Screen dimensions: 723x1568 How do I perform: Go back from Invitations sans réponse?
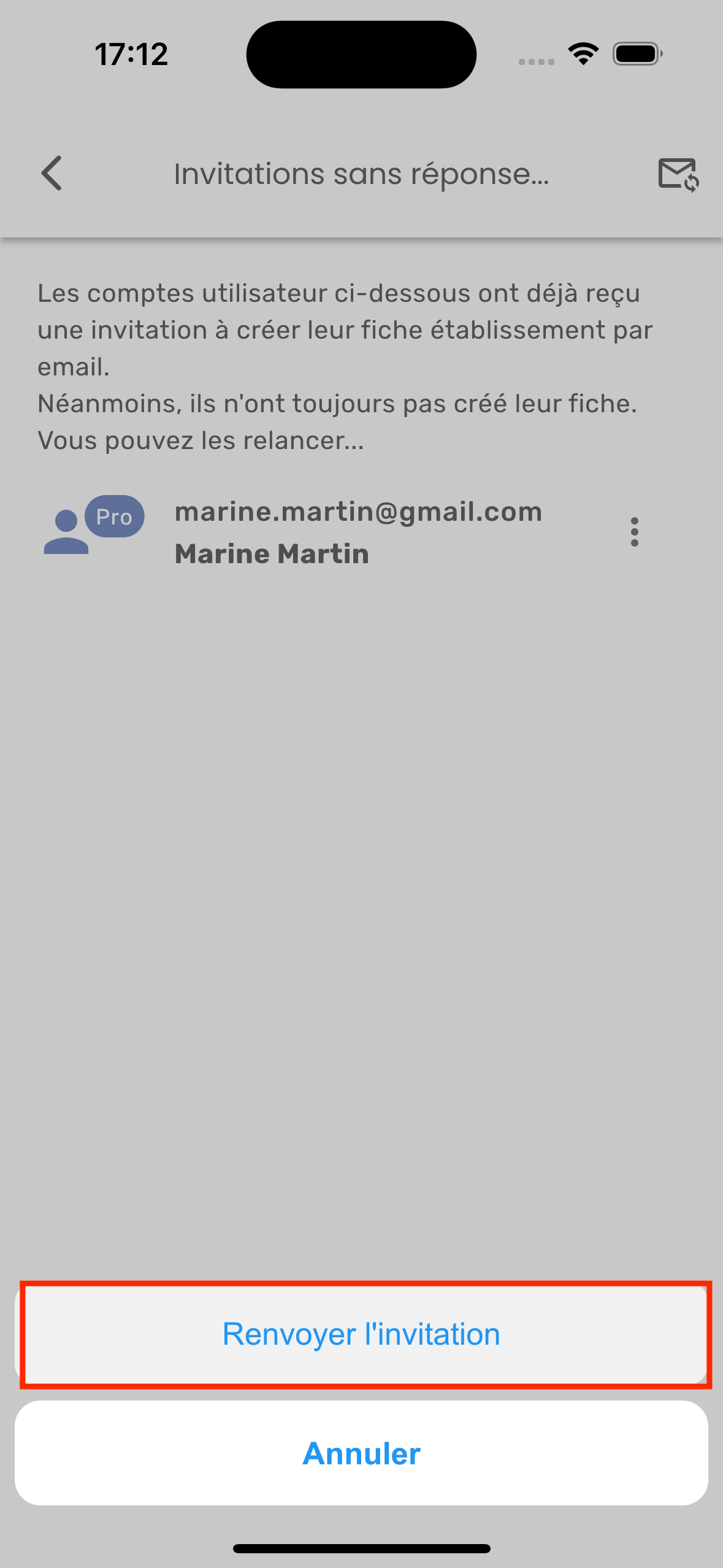[52, 174]
